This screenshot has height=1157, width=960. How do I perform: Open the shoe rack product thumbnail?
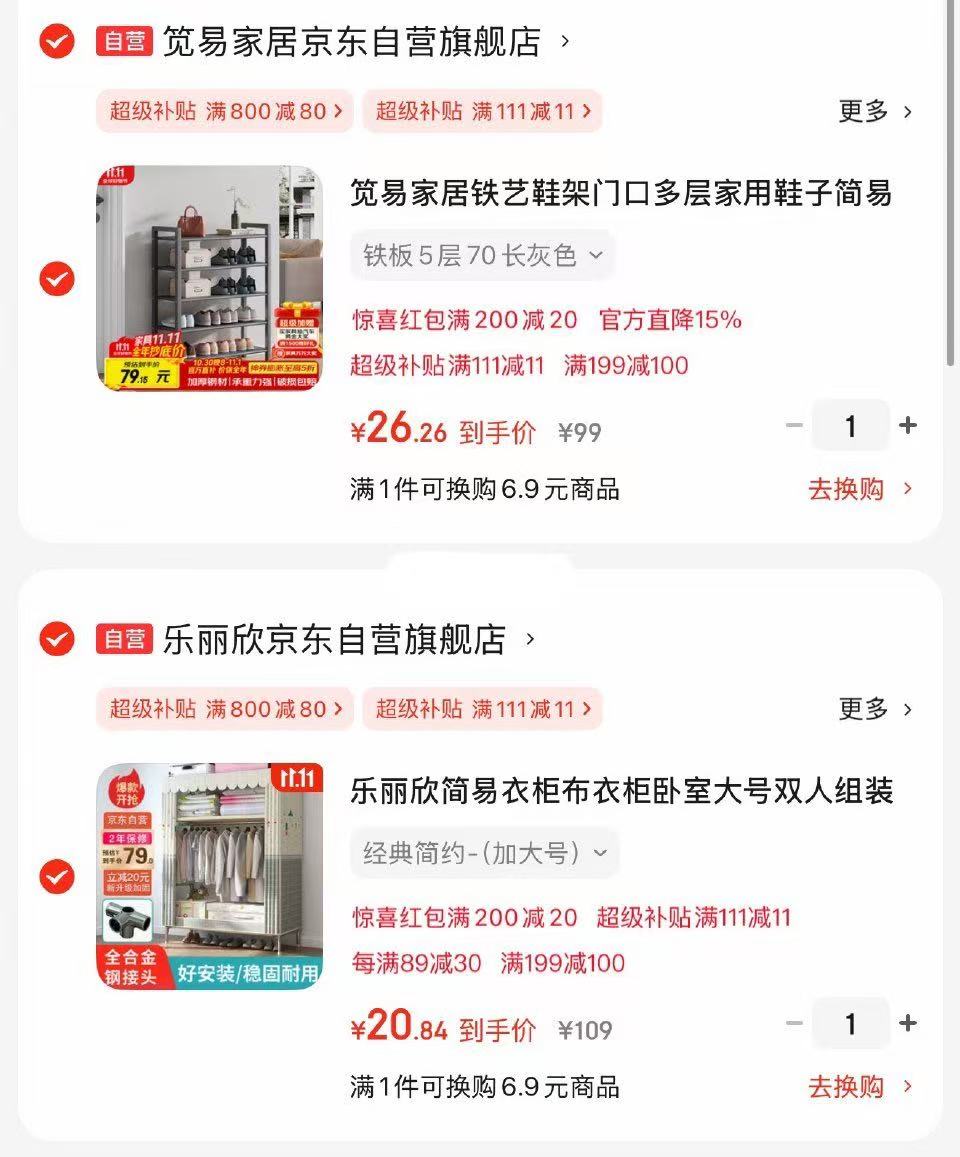[208, 277]
